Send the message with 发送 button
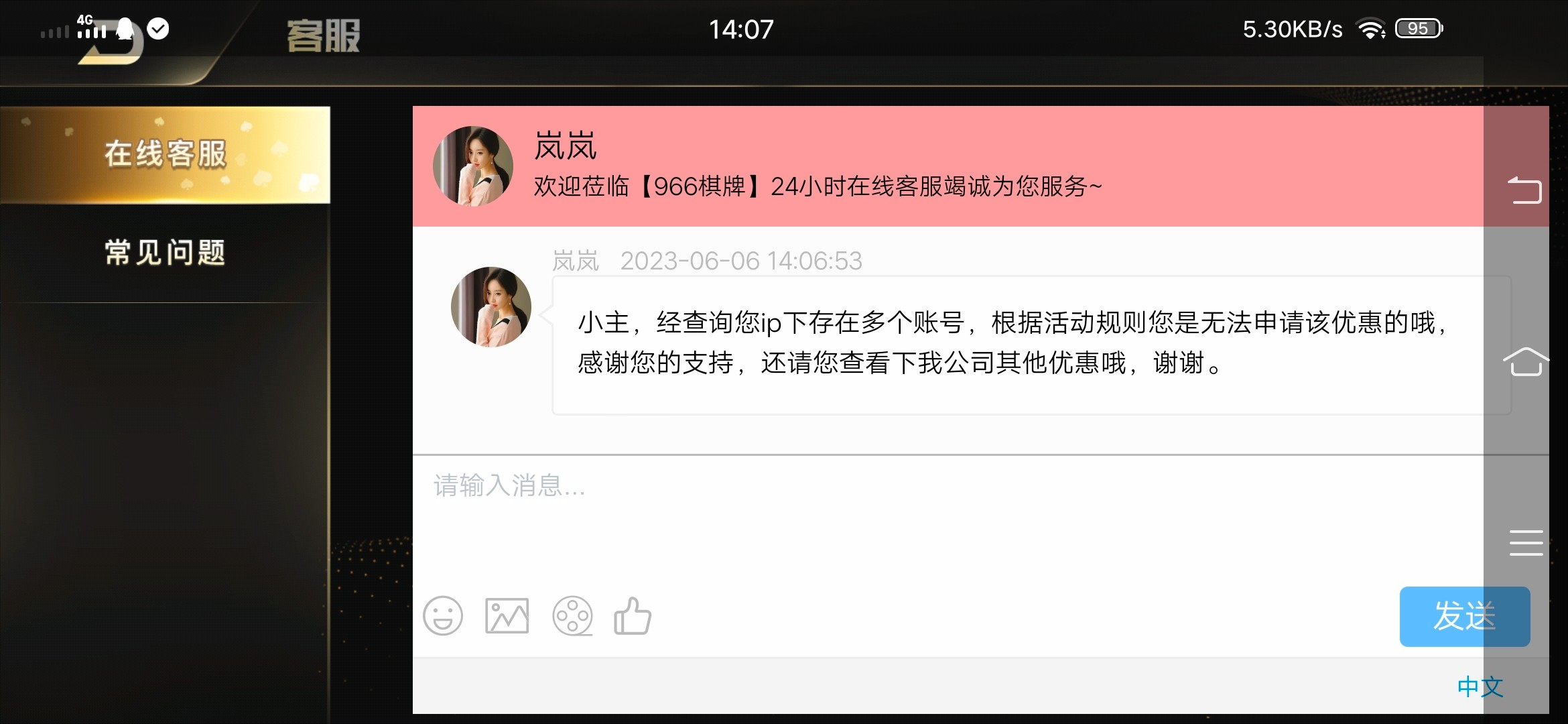Screen dimensions: 1568x724 pos(1464,616)
